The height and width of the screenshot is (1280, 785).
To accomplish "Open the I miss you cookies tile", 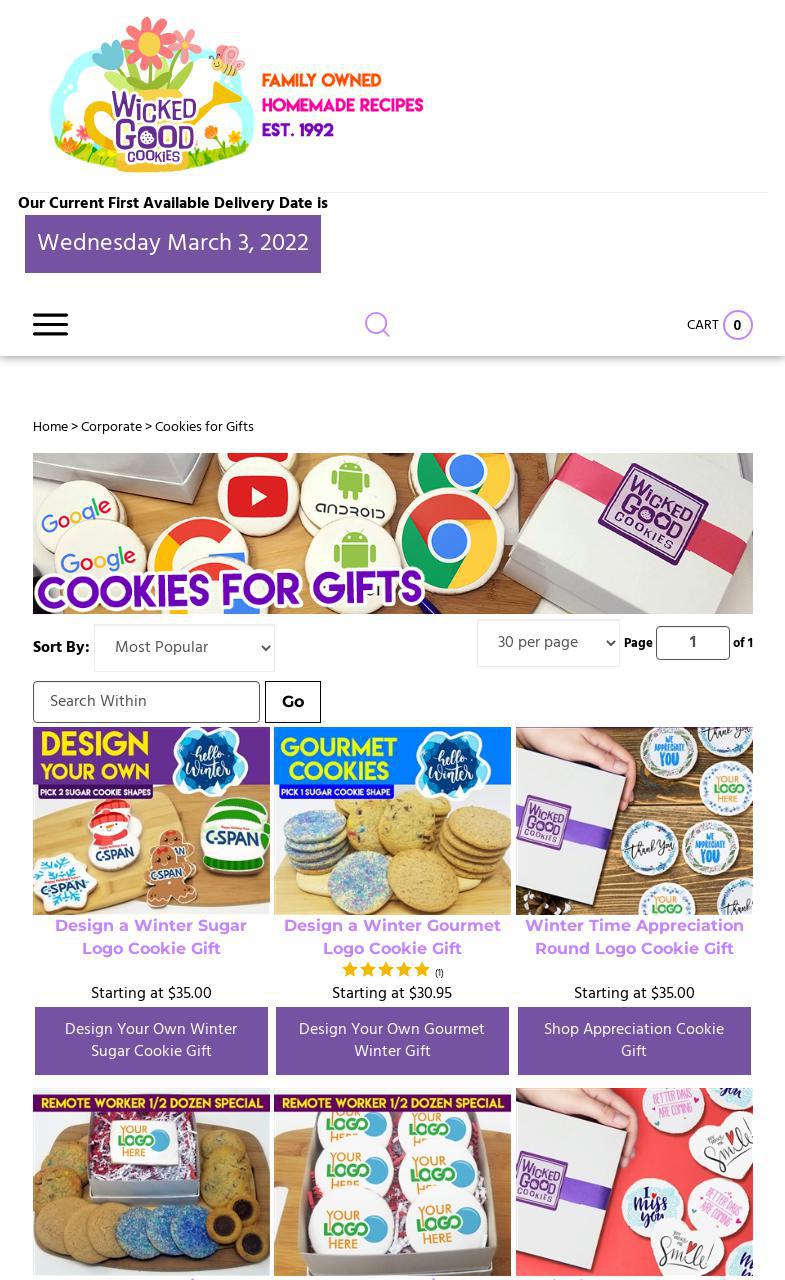I will 634,1182.
